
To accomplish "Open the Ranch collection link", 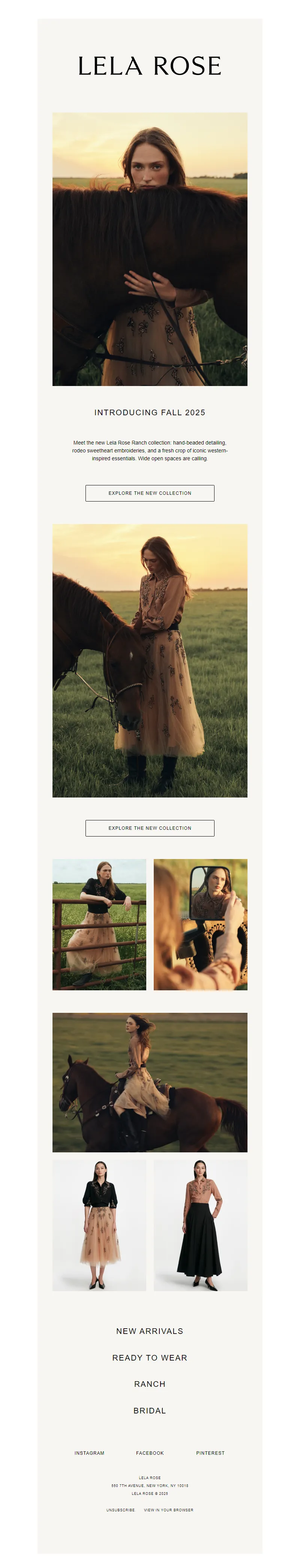I will point(150,1384).
